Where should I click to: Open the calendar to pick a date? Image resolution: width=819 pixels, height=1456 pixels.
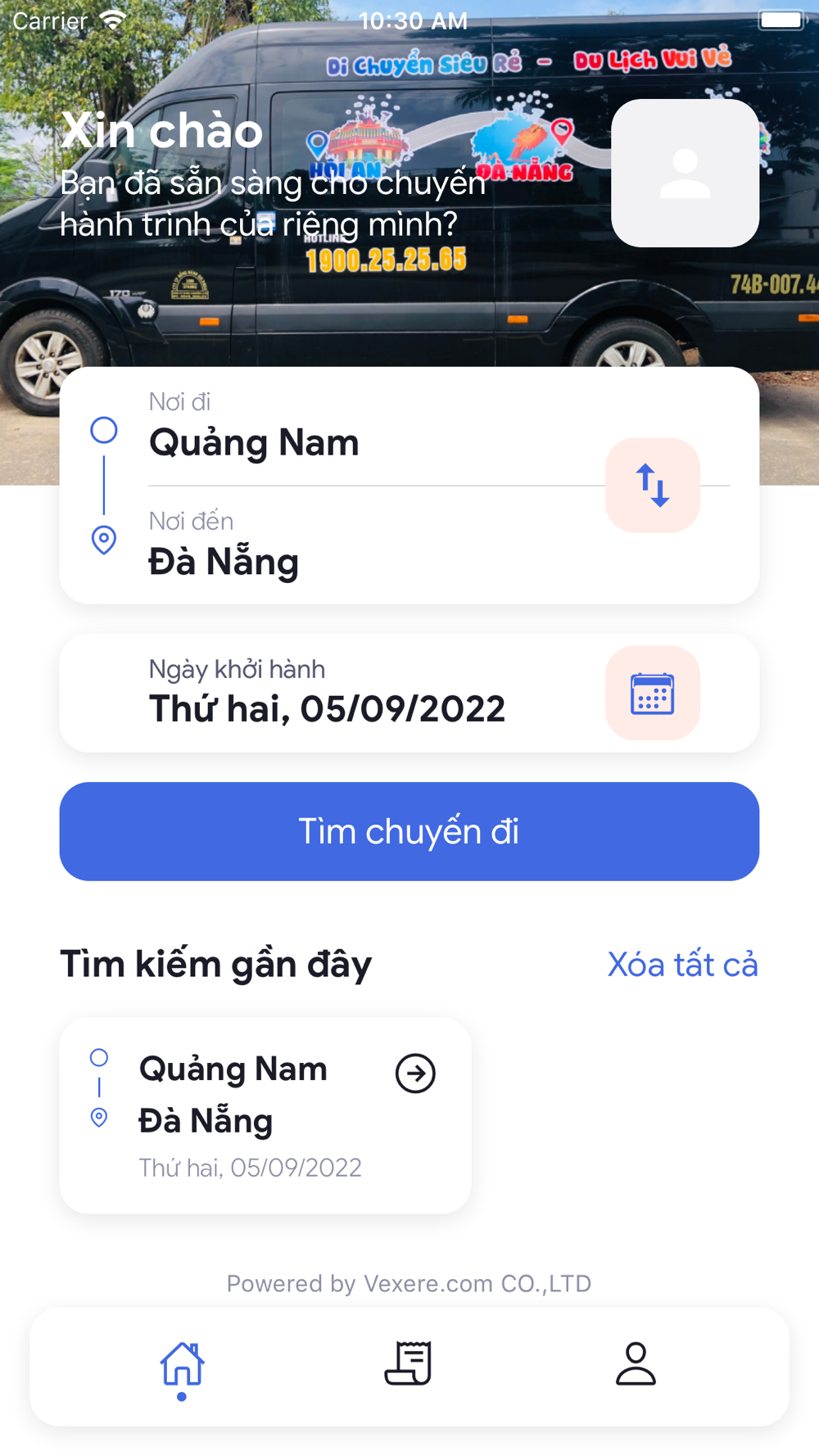point(652,694)
